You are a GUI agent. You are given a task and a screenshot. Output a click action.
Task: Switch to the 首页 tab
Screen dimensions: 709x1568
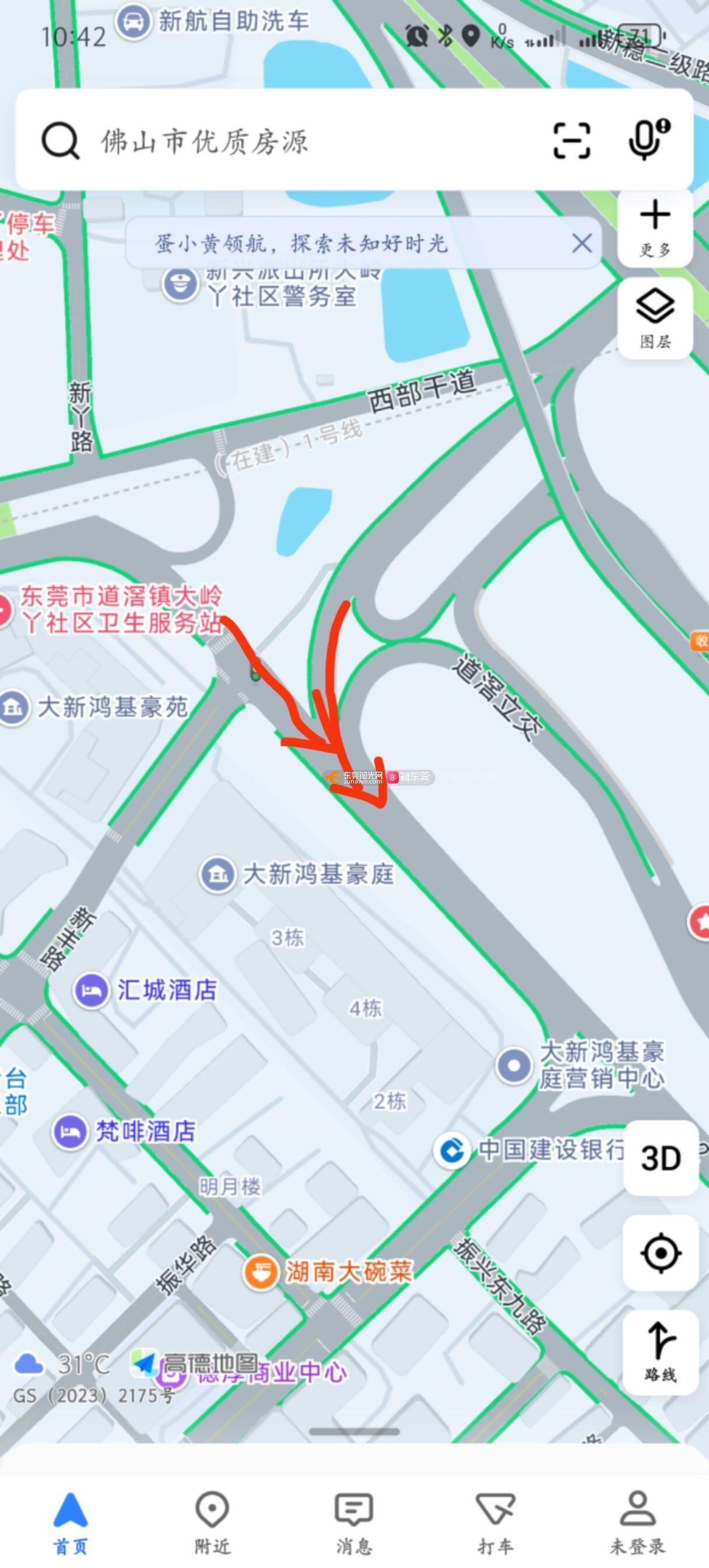click(71, 1522)
